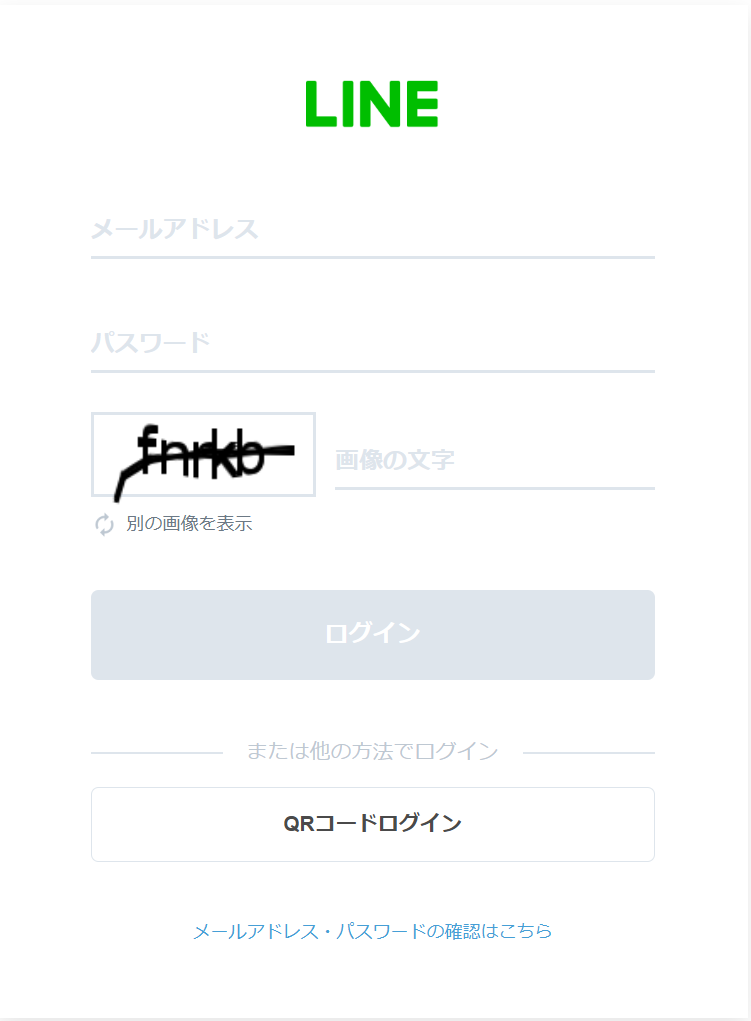Tap the LINE wordmark above the login form
This screenshot has width=751, height=1021.
pos(371,104)
